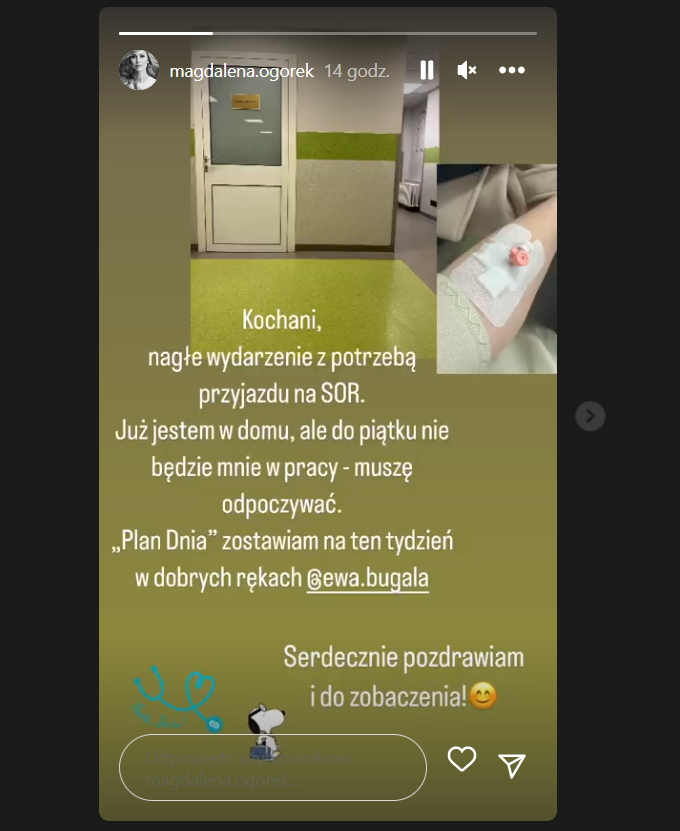
Task: Go to the next story
Action: (590, 415)
